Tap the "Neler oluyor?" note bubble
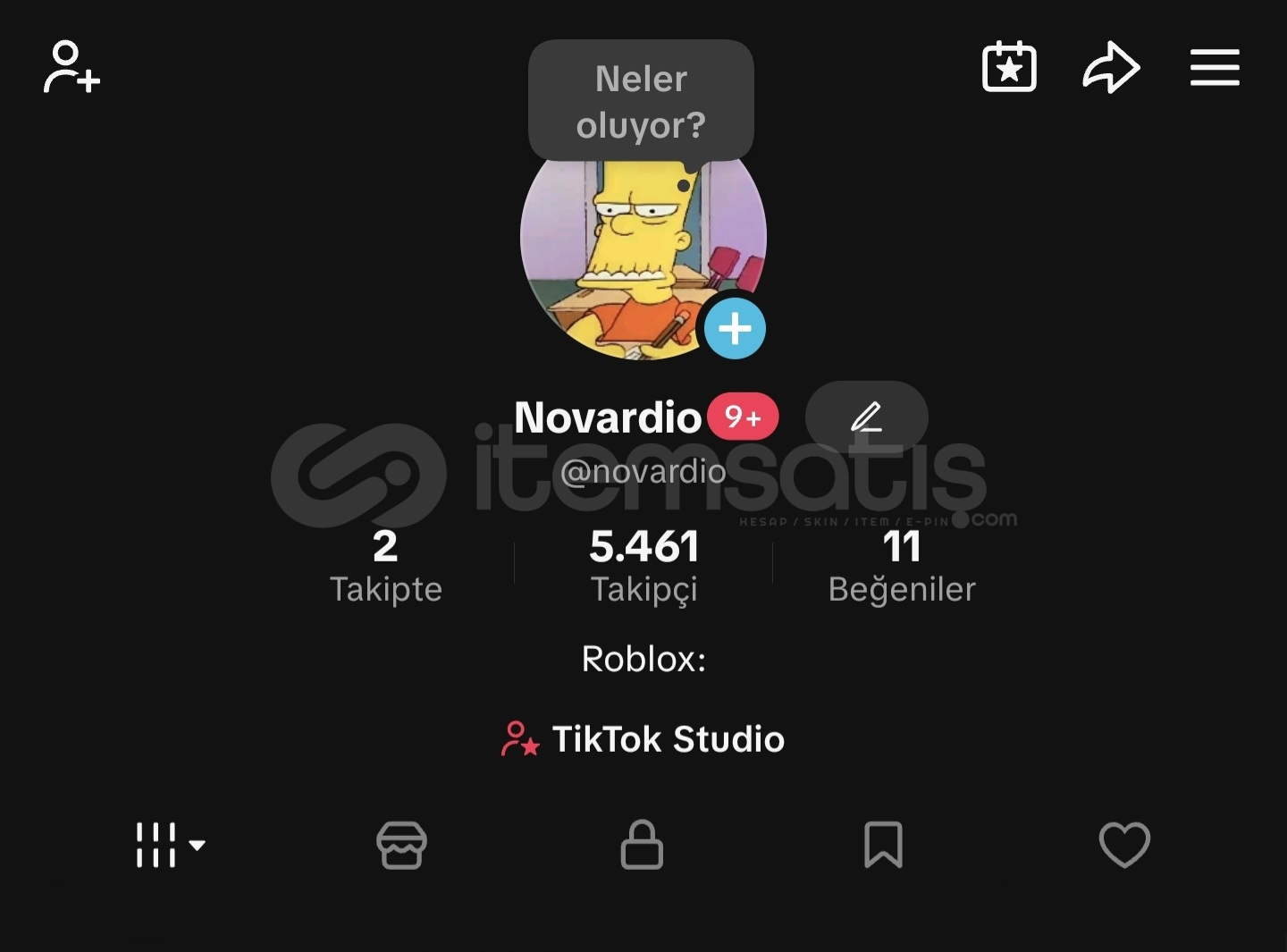Screen dimensions: 1287x952 coord(641,101)
